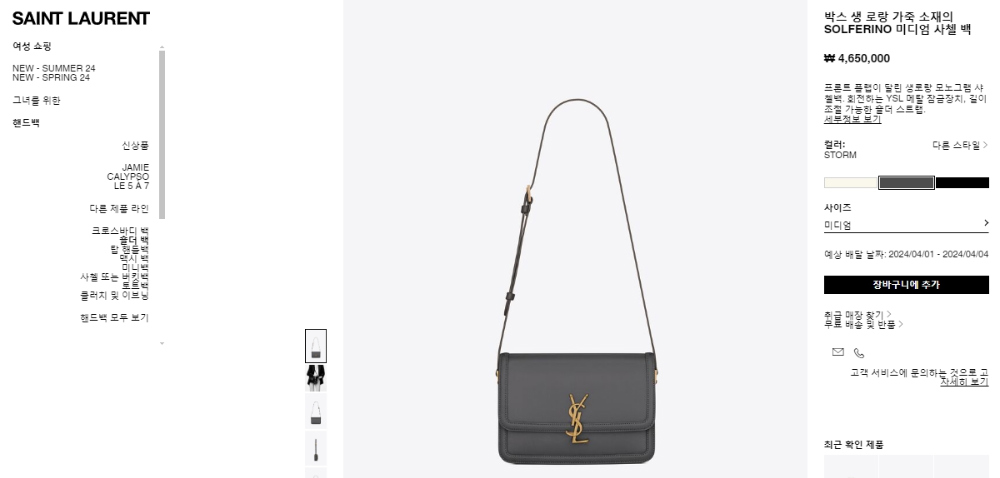Open the 사이즈 미디엄 dropdown
Viewport: 1000px width, 478px height.
(906, 225)
